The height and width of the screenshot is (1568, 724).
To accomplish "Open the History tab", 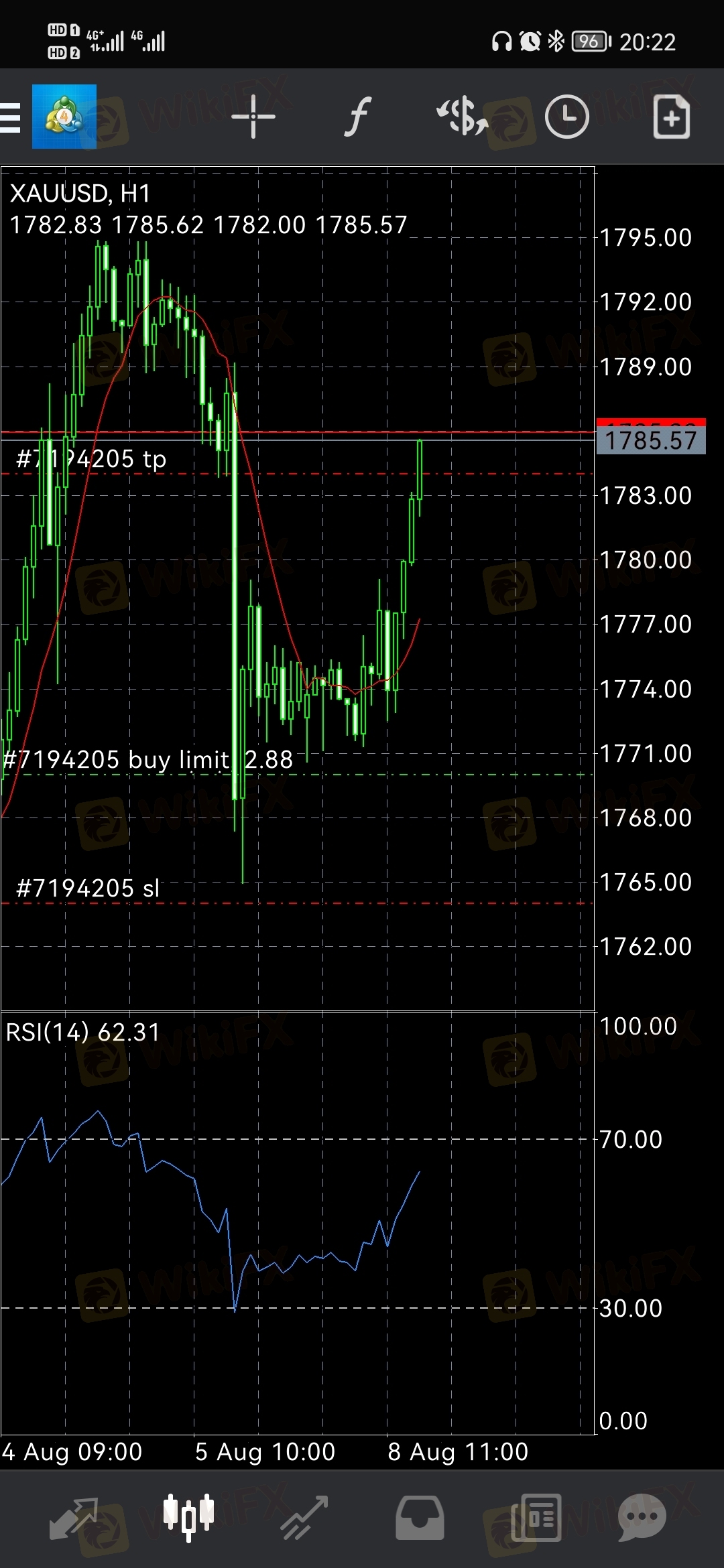I will pyautogui.click(x=420, y=1518).
